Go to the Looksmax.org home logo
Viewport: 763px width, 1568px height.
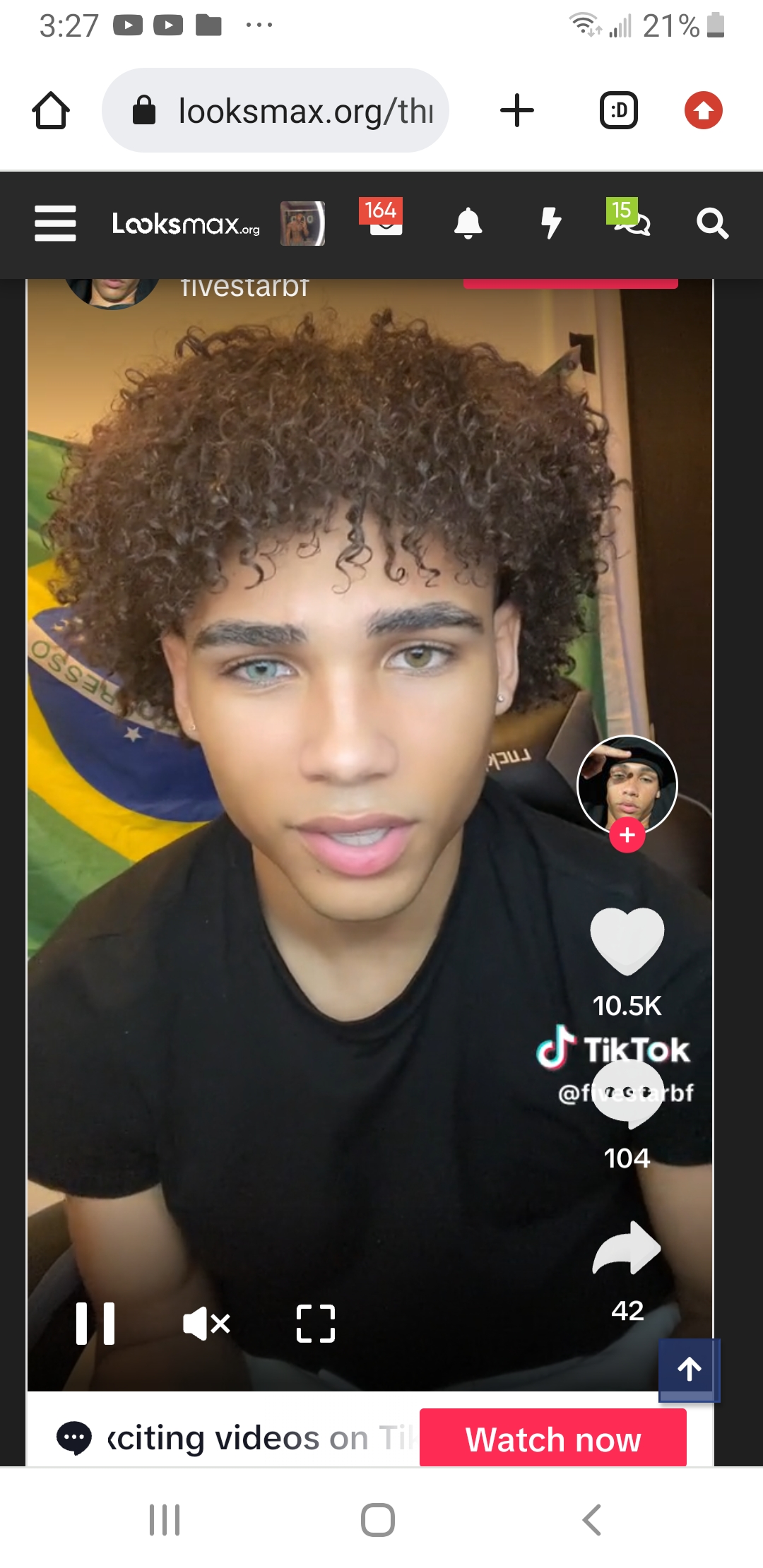pos(186,225)
